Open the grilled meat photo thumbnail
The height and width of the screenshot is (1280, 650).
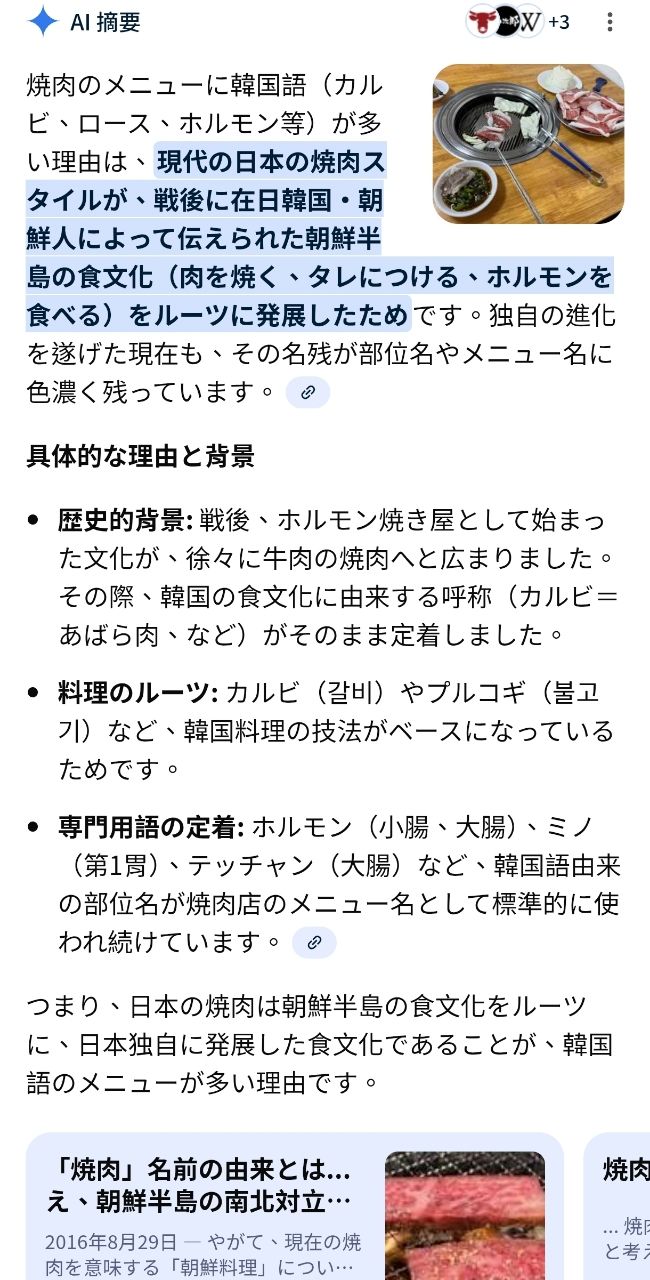click(x=528, y=144)
